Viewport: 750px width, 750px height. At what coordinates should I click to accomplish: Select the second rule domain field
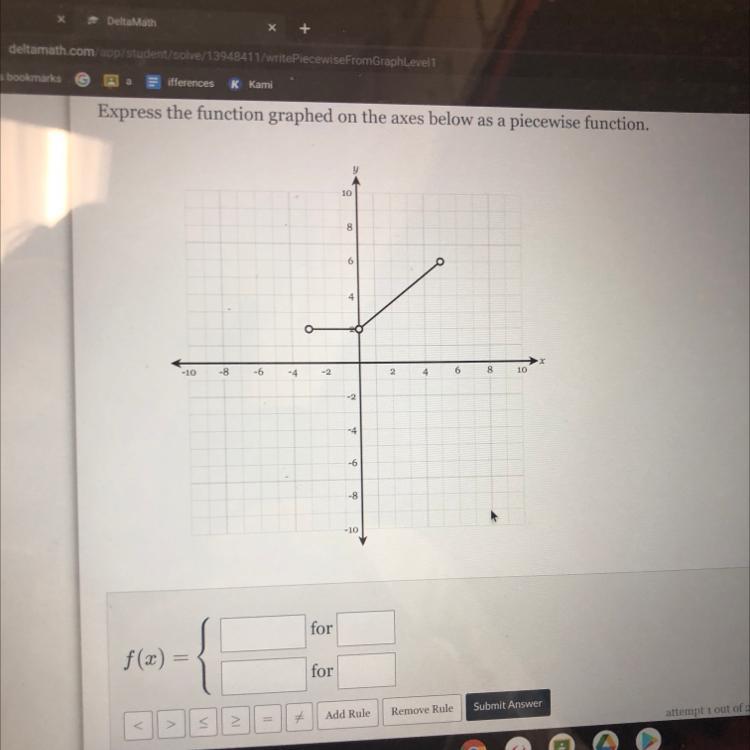(367, 671)
